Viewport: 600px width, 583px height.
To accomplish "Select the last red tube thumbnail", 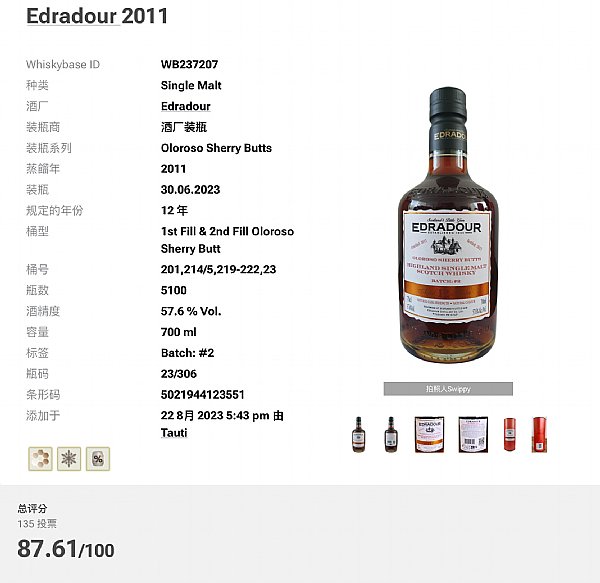I will coord(539,434).
